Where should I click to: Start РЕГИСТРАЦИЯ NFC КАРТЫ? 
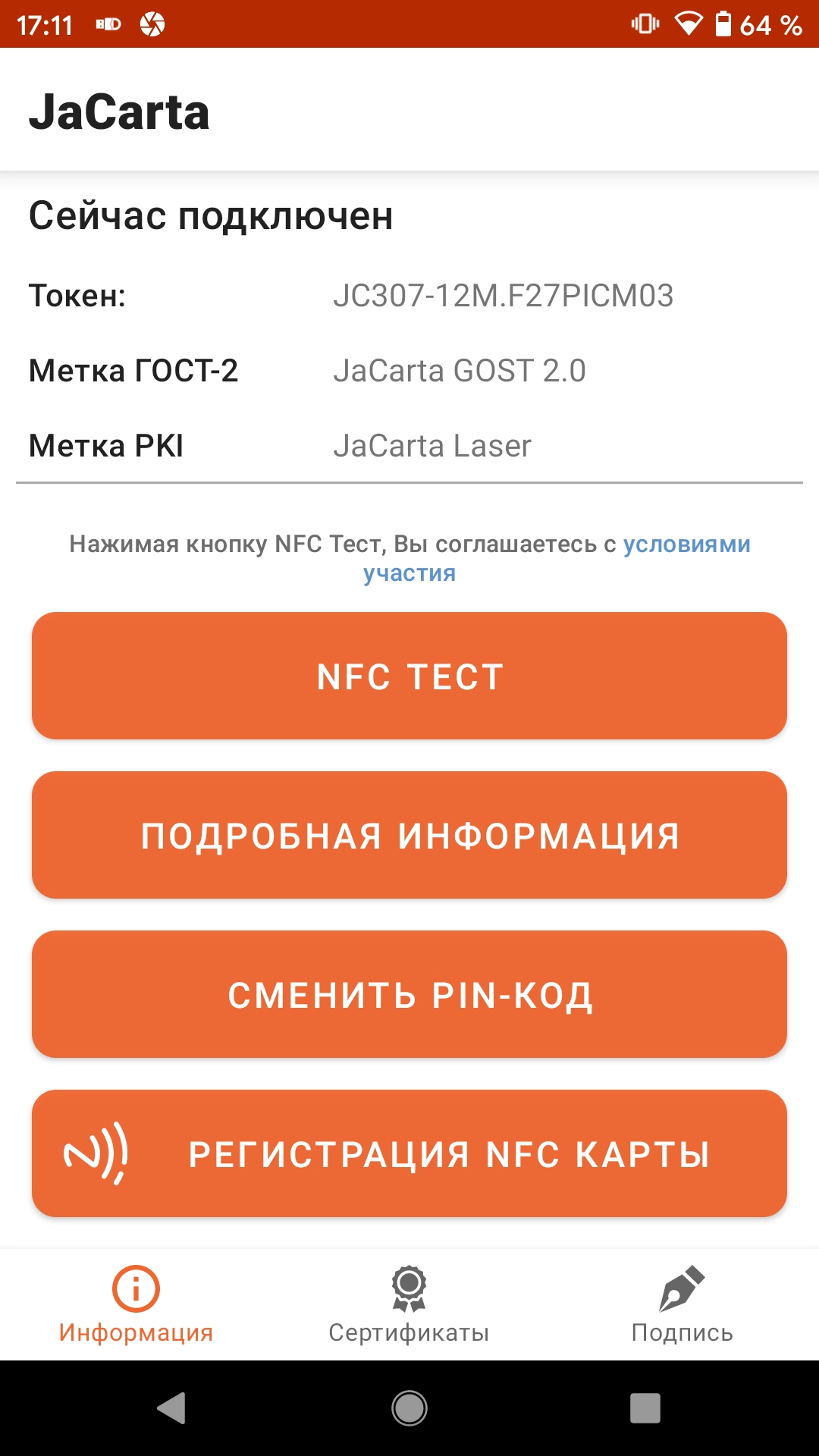(409, 1153)
